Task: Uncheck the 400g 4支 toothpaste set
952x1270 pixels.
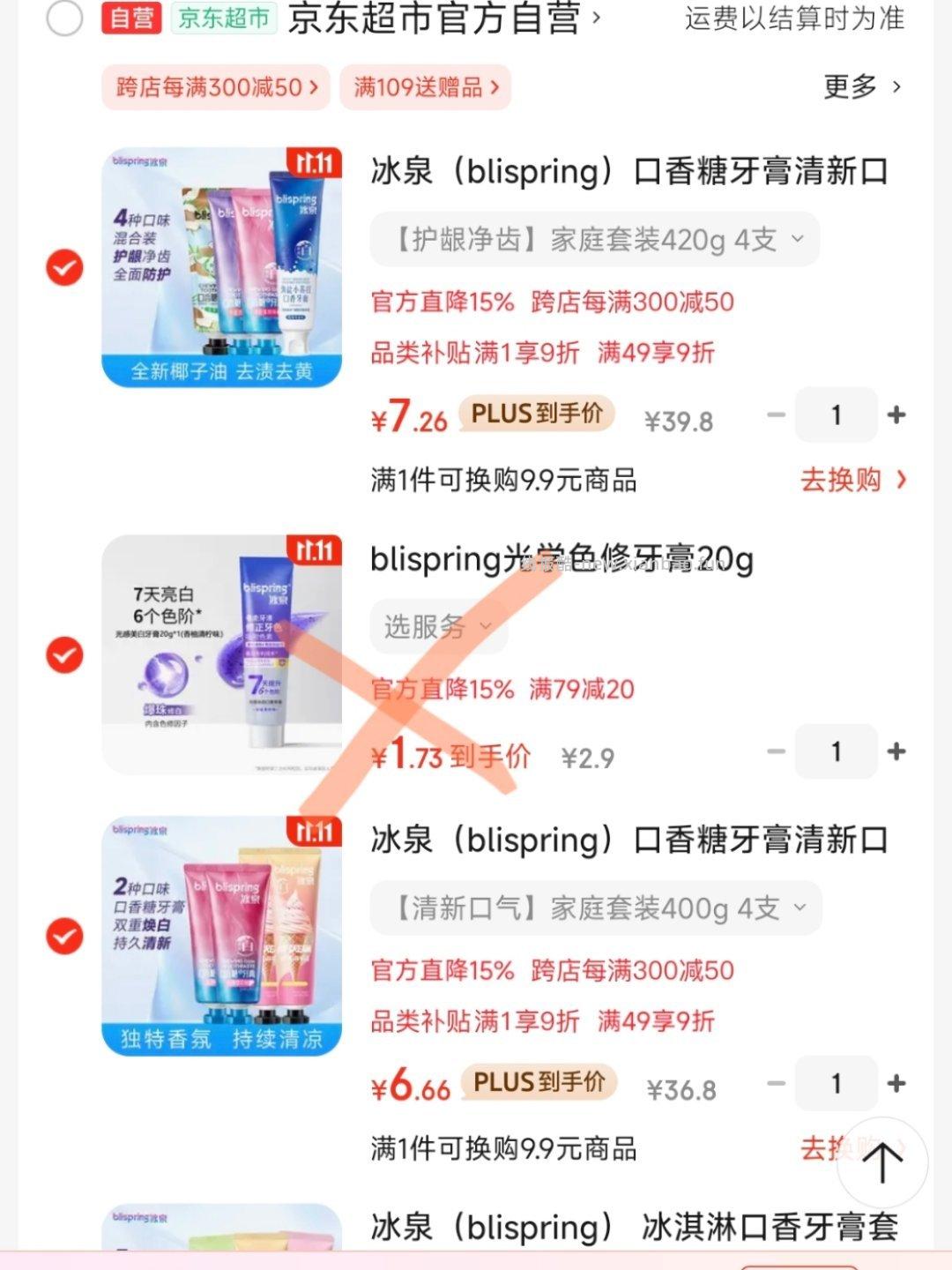Action: [64, 936]
